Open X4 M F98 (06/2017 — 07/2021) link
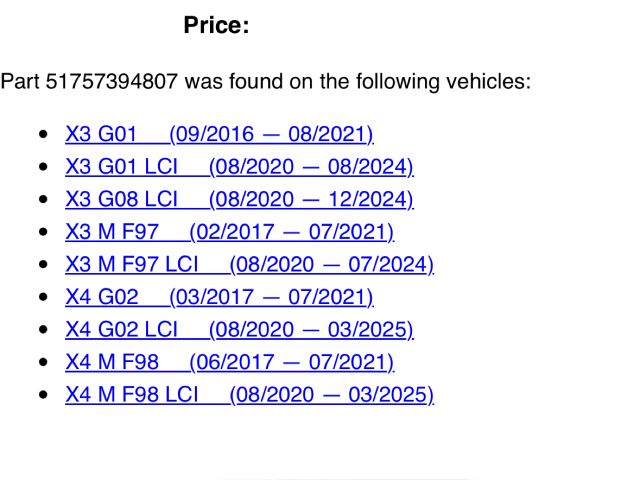This screenshot has width=640, height=480. (x=229, y=362)
